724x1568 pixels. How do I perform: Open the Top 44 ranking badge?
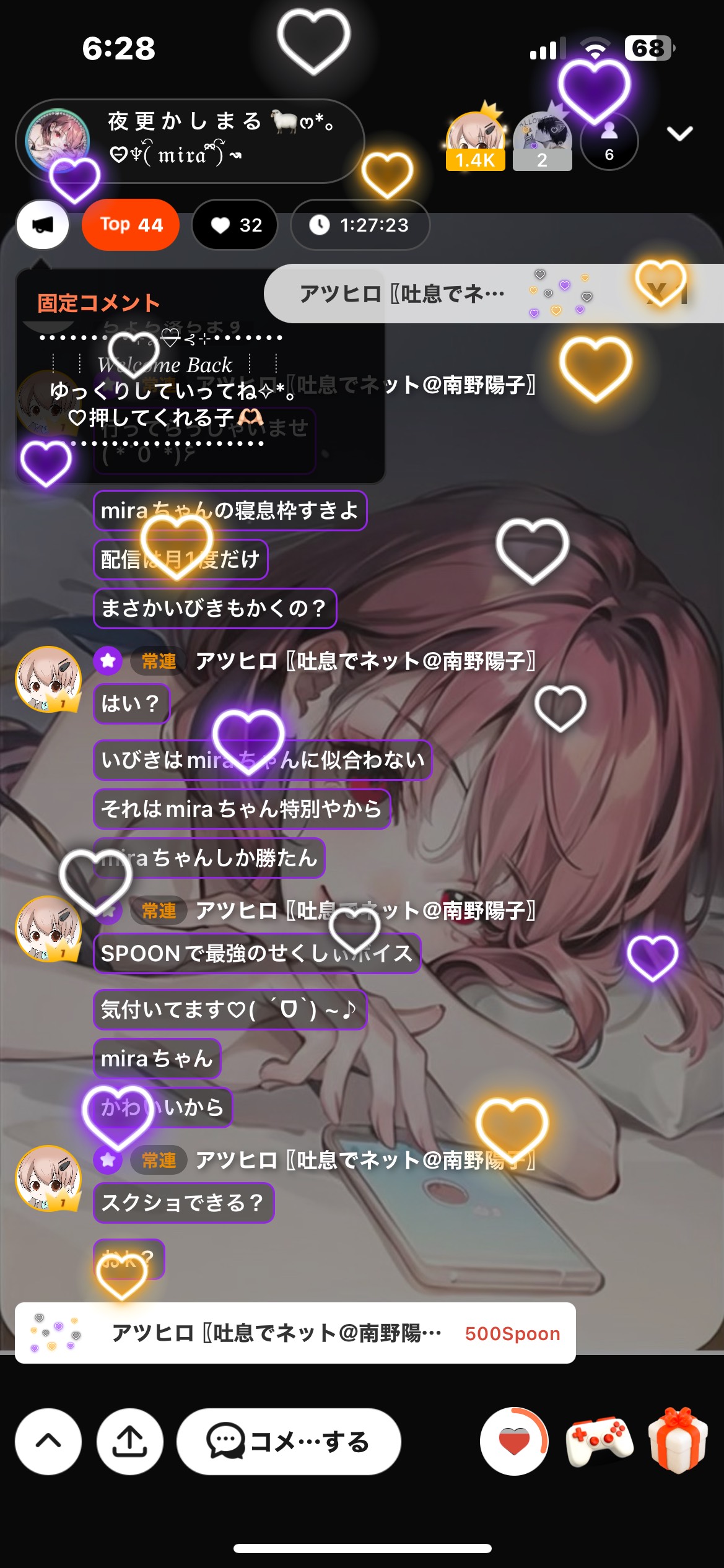(131, 225)
